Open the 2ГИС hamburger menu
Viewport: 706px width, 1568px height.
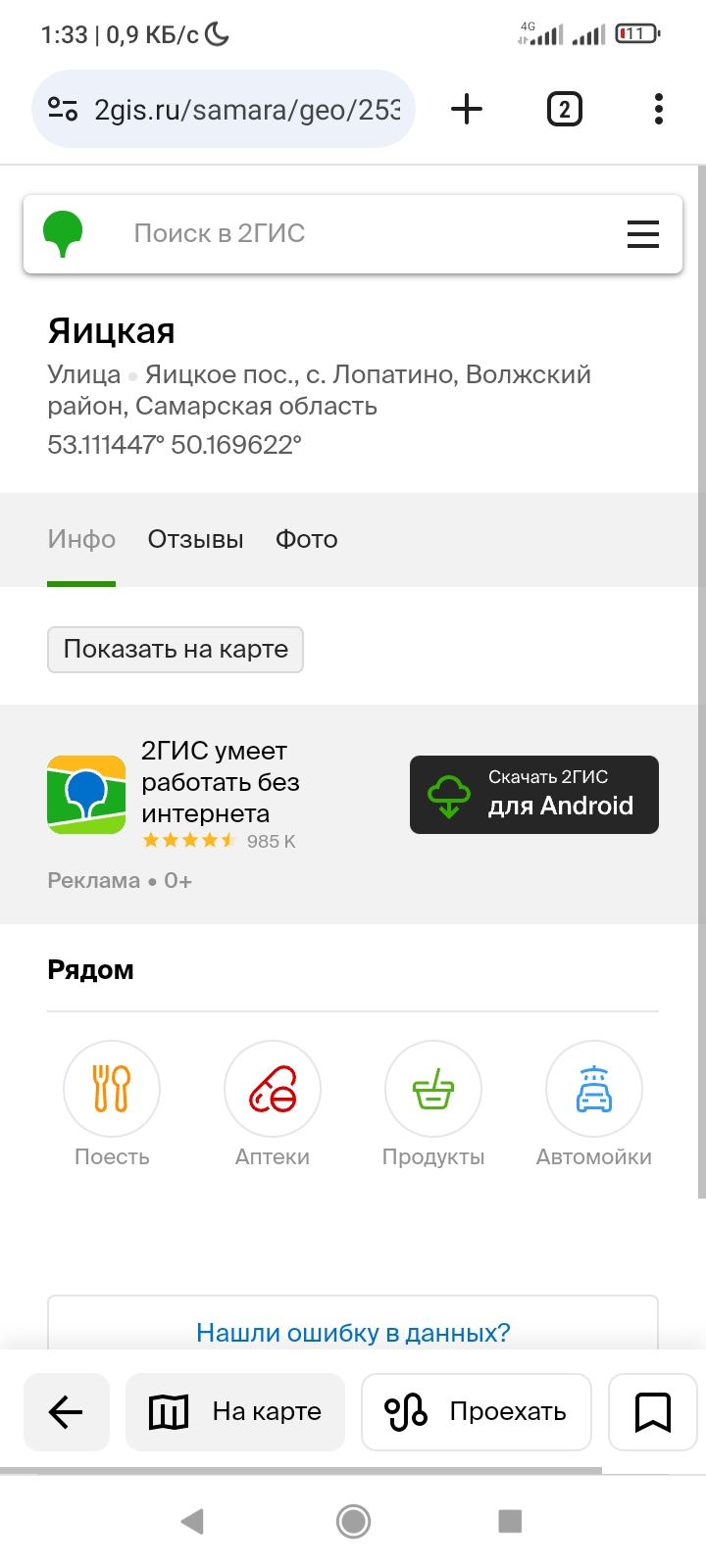(x=643, y=233)
